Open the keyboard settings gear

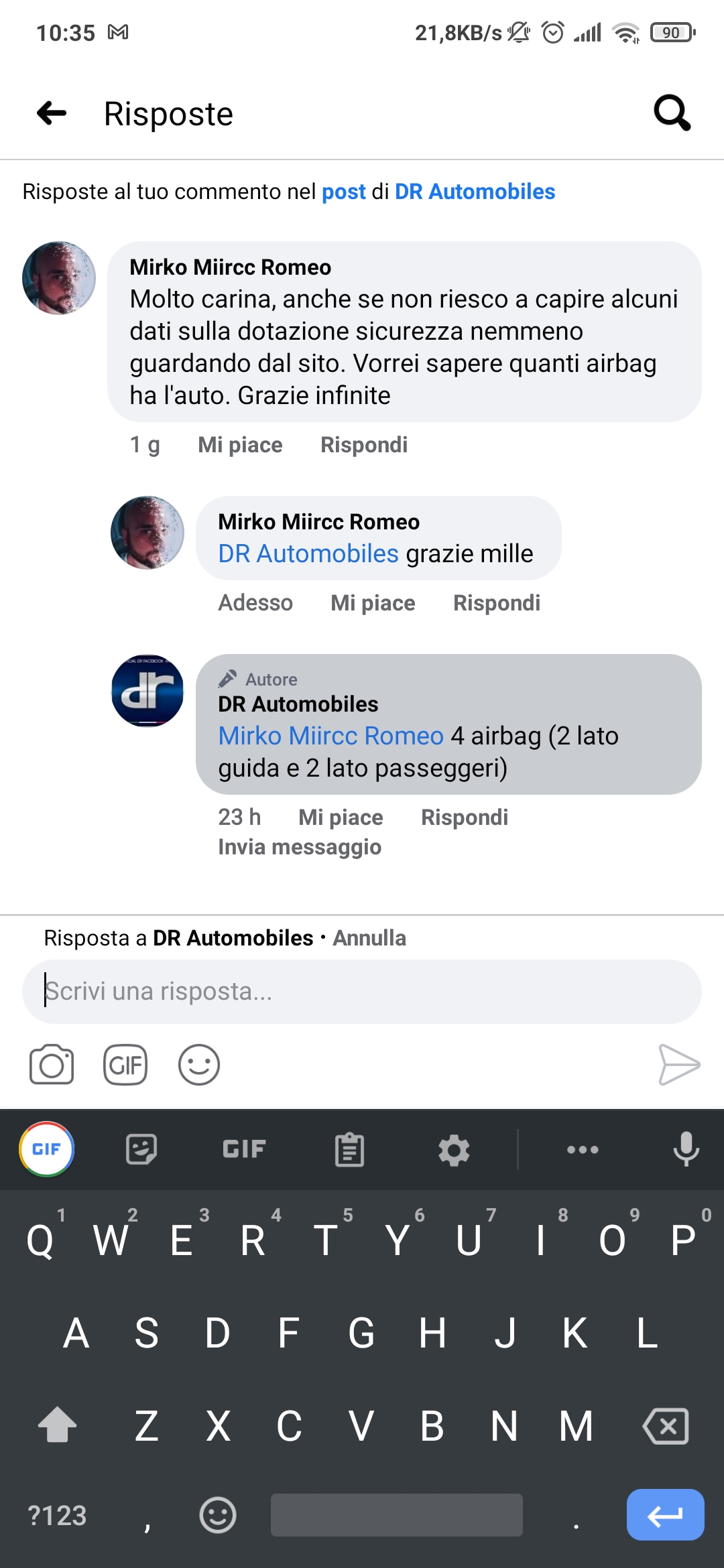[x=454, y=1150]
